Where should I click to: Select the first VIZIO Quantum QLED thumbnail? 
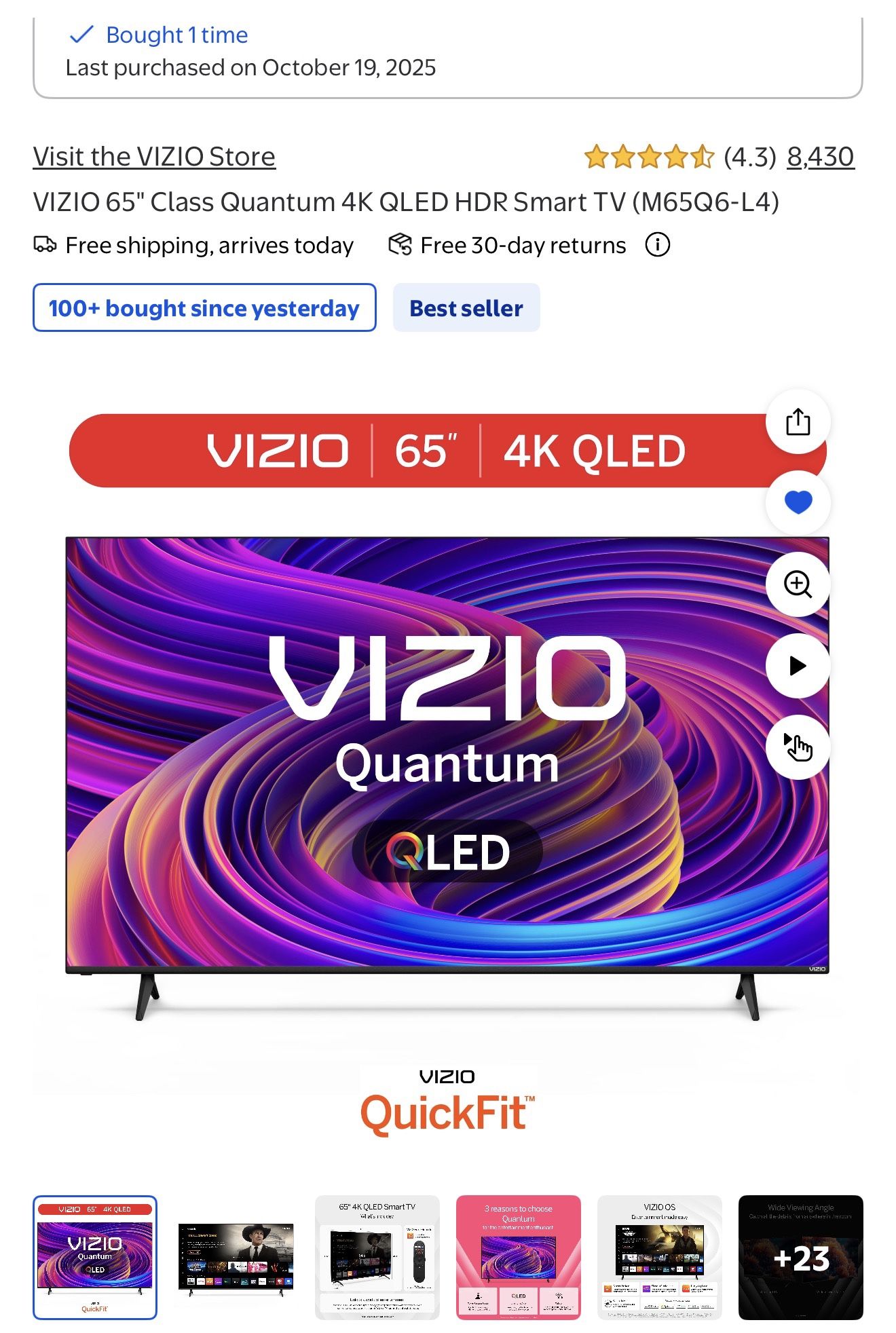point(95,1257)
